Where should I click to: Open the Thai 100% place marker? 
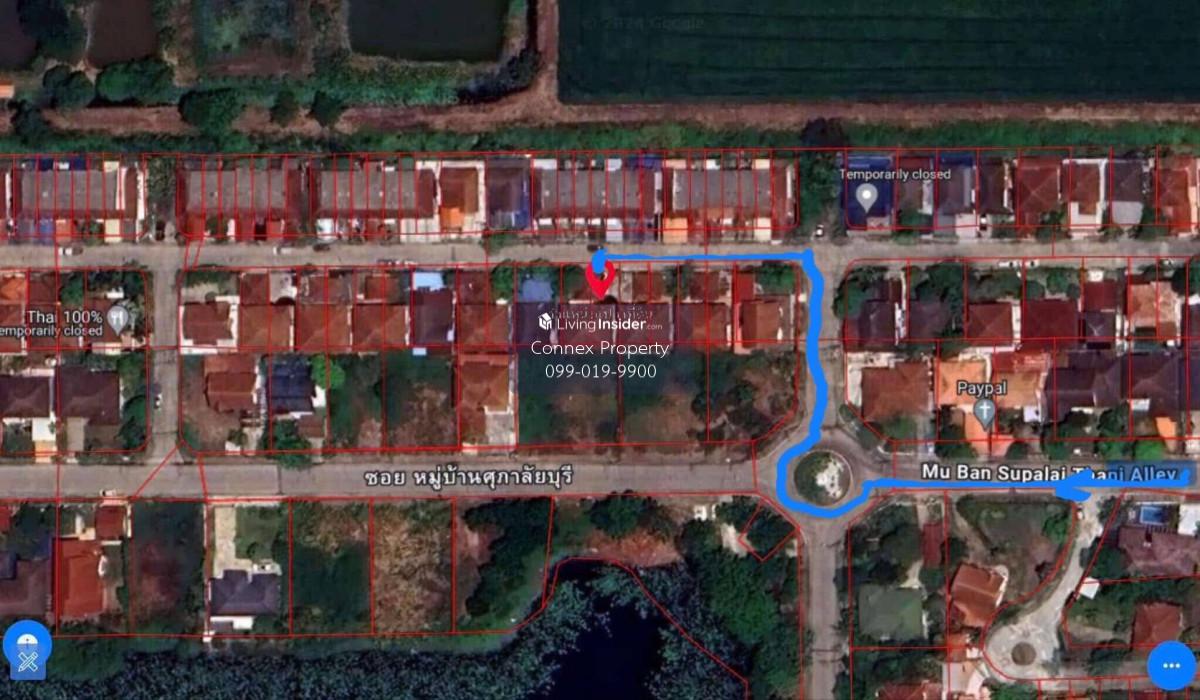tap(119, 319)
